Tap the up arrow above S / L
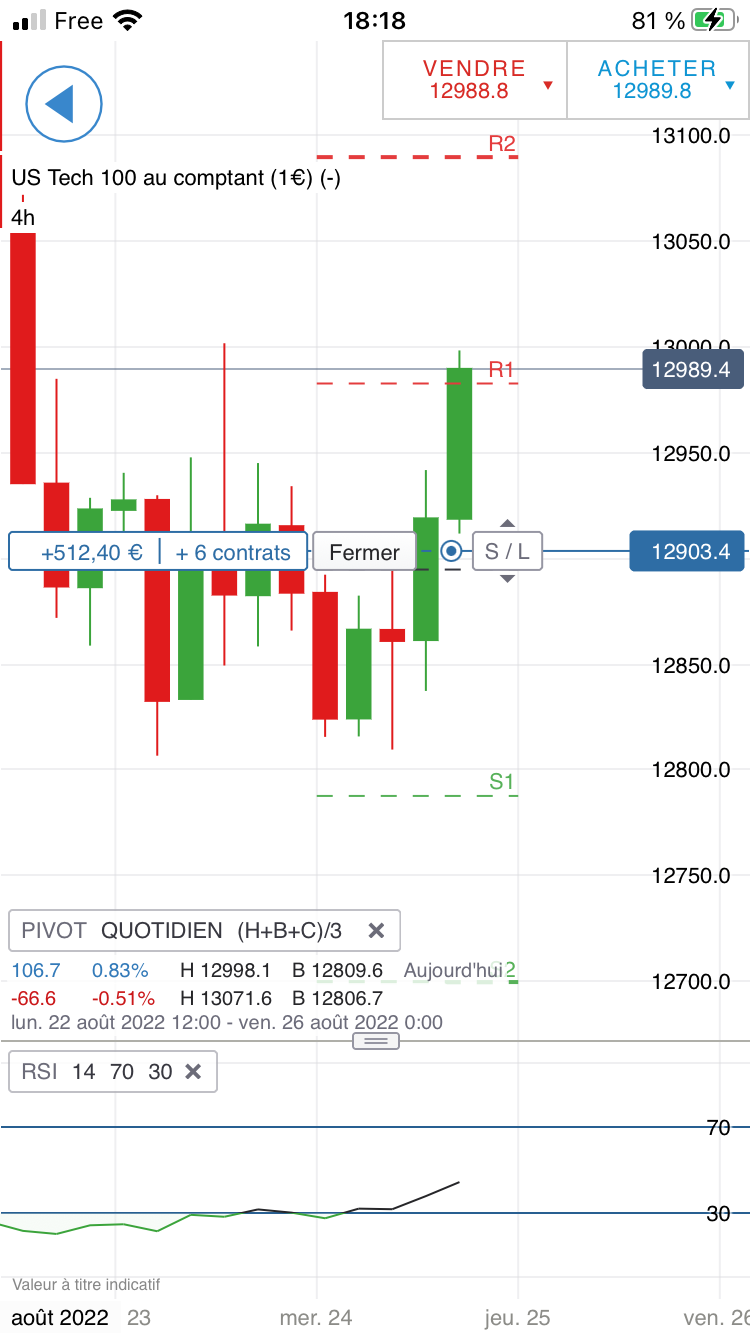Screen dimensions: 750x1334 (x=507, y=523)
